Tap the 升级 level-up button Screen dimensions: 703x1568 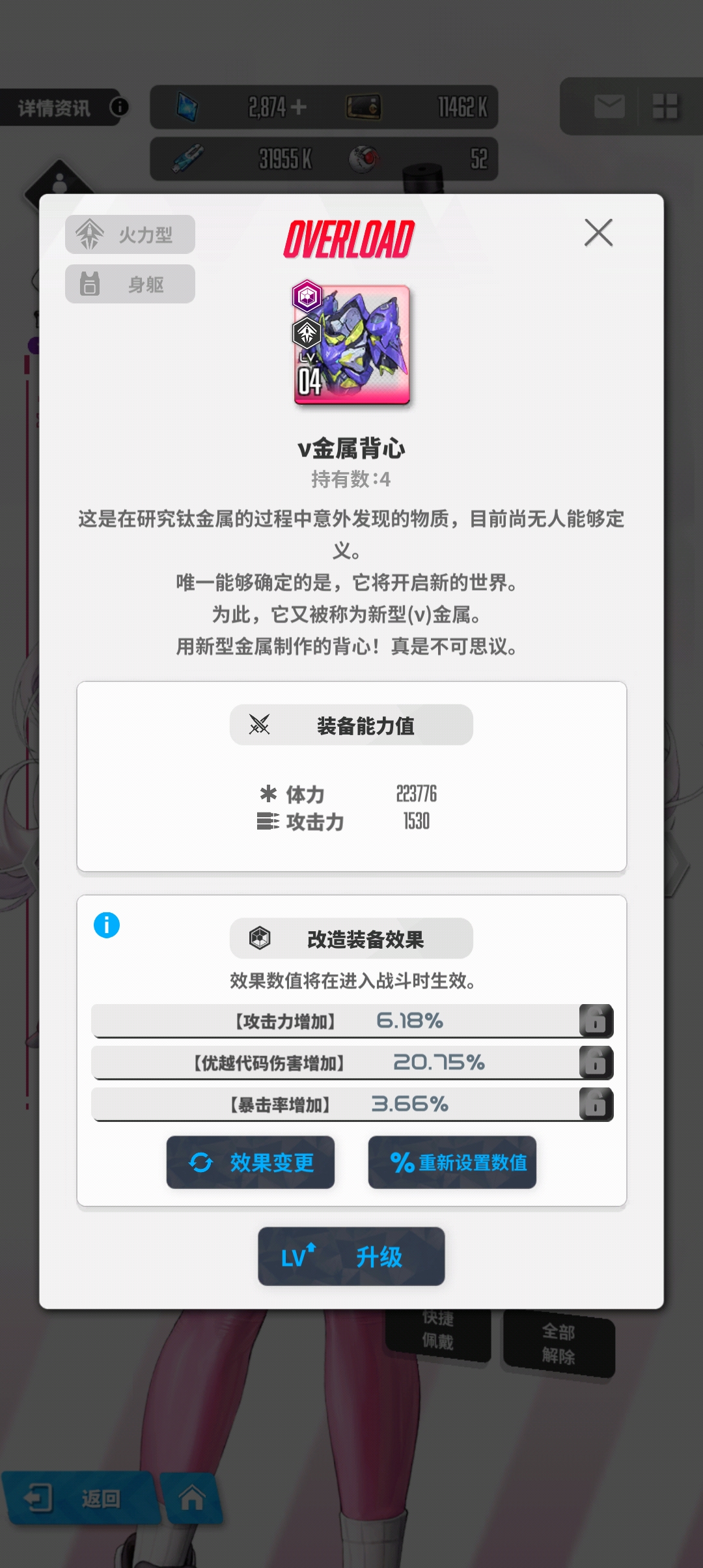(x=351, y=1256)
